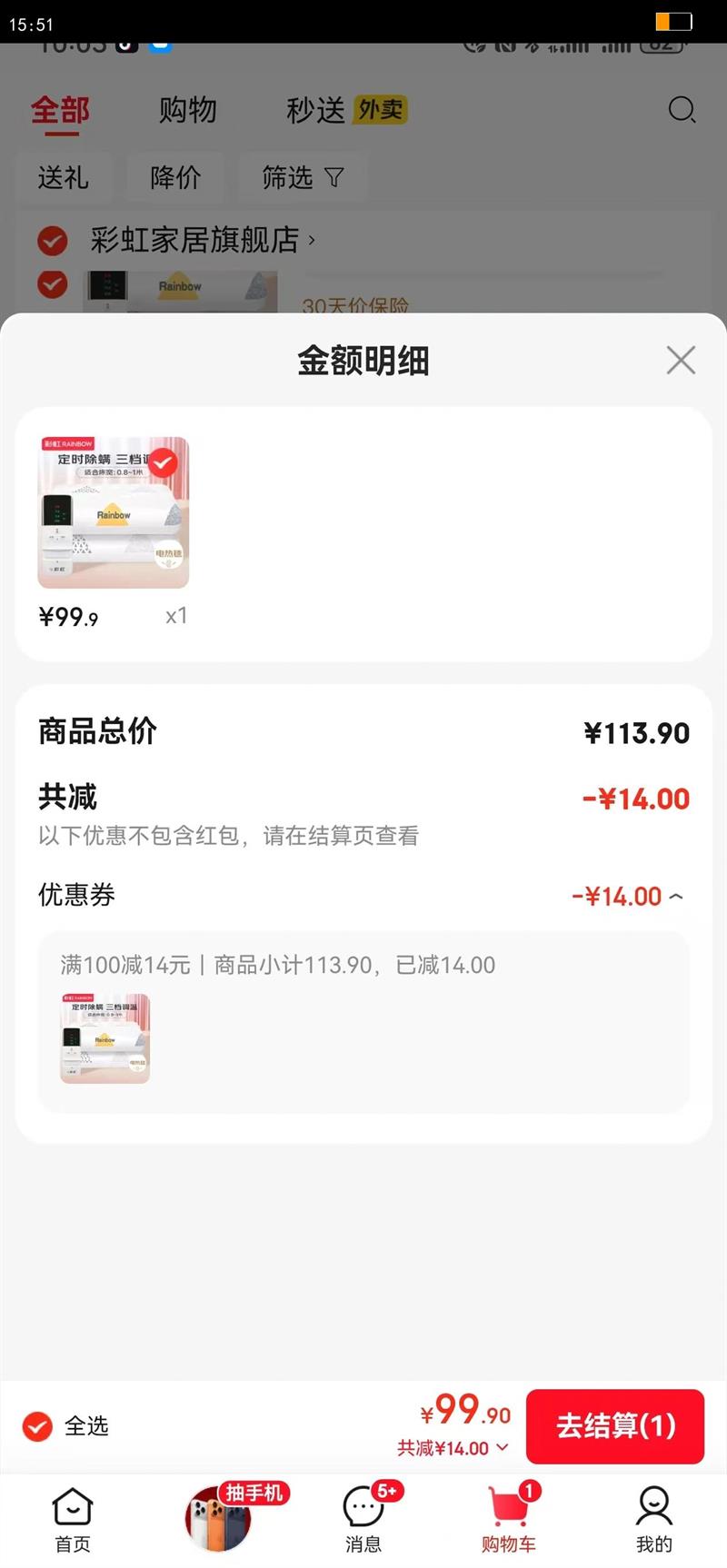This screenshot has width=727, height=1568.
Task: Tap the 送礼 gift filter button
Action: 64,178
